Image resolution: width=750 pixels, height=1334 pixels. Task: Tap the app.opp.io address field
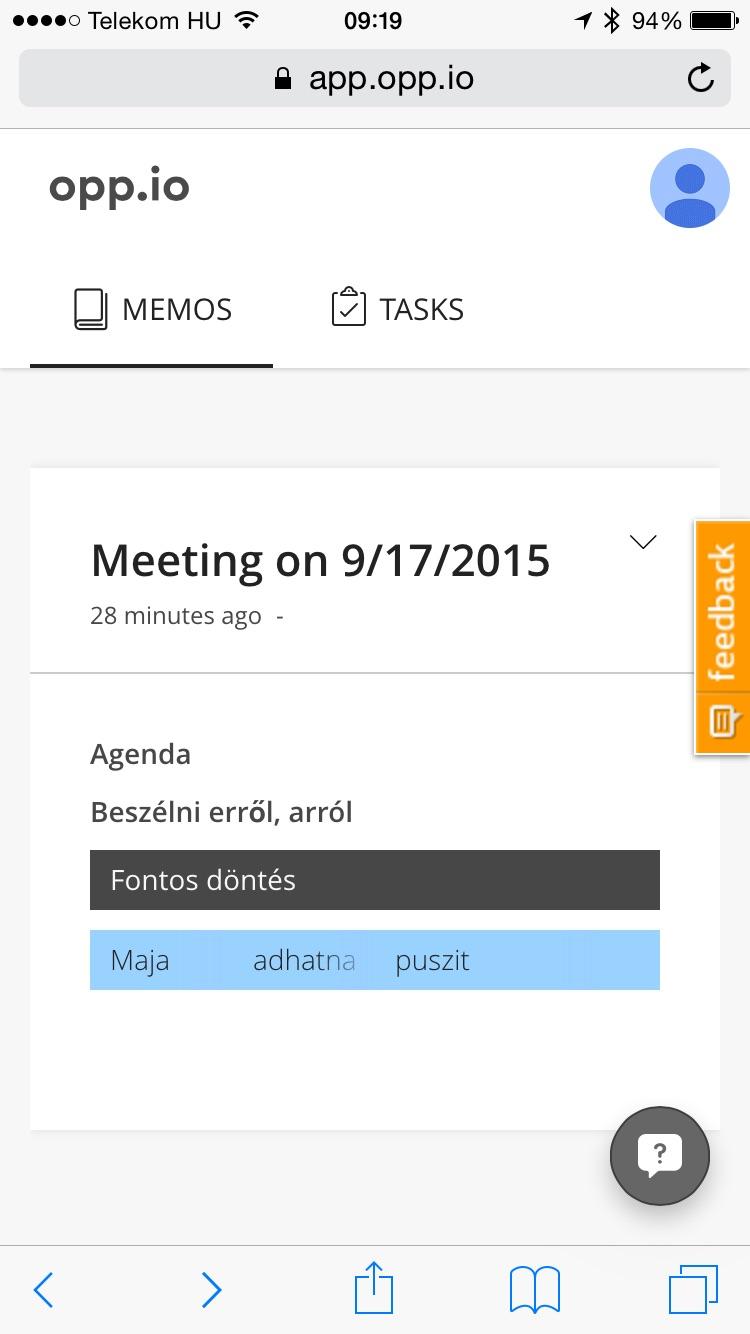[375, 78]
